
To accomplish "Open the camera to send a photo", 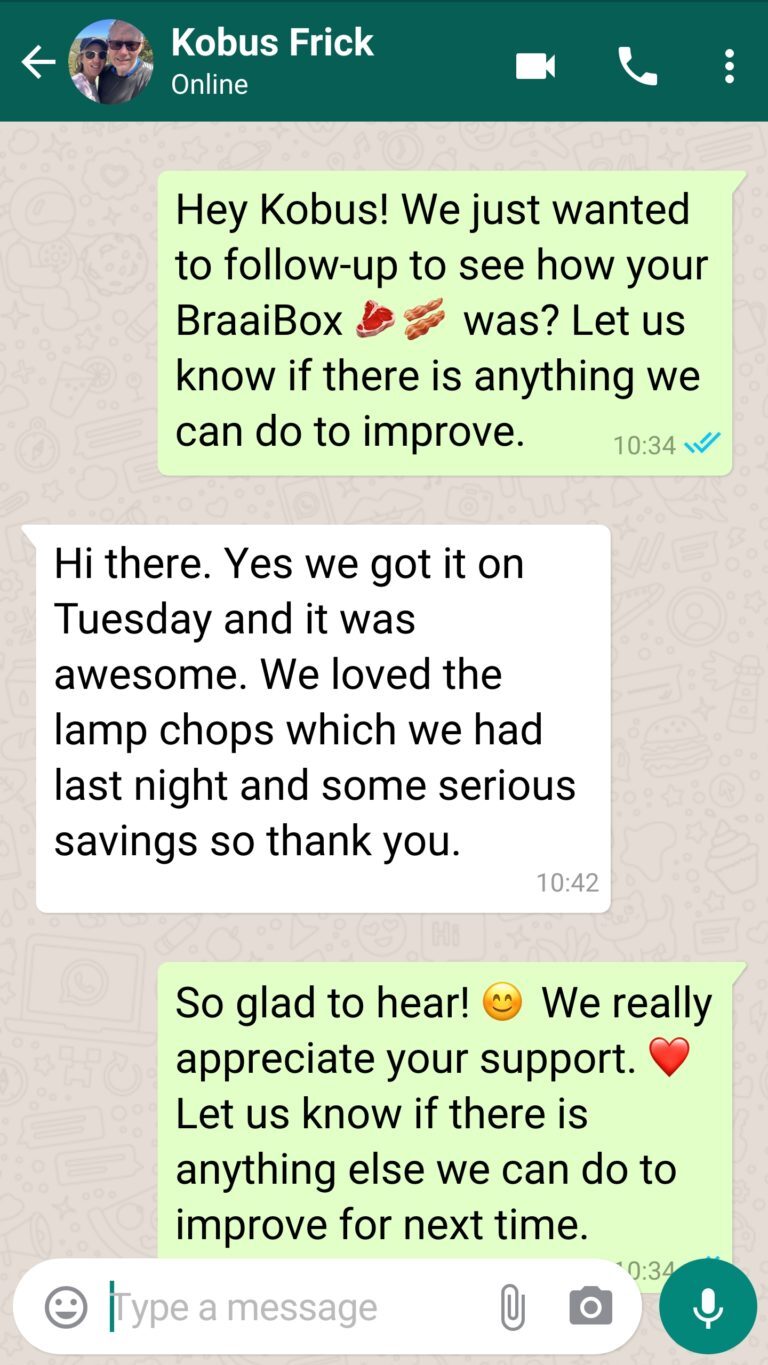I will [x=590, y=1307].
